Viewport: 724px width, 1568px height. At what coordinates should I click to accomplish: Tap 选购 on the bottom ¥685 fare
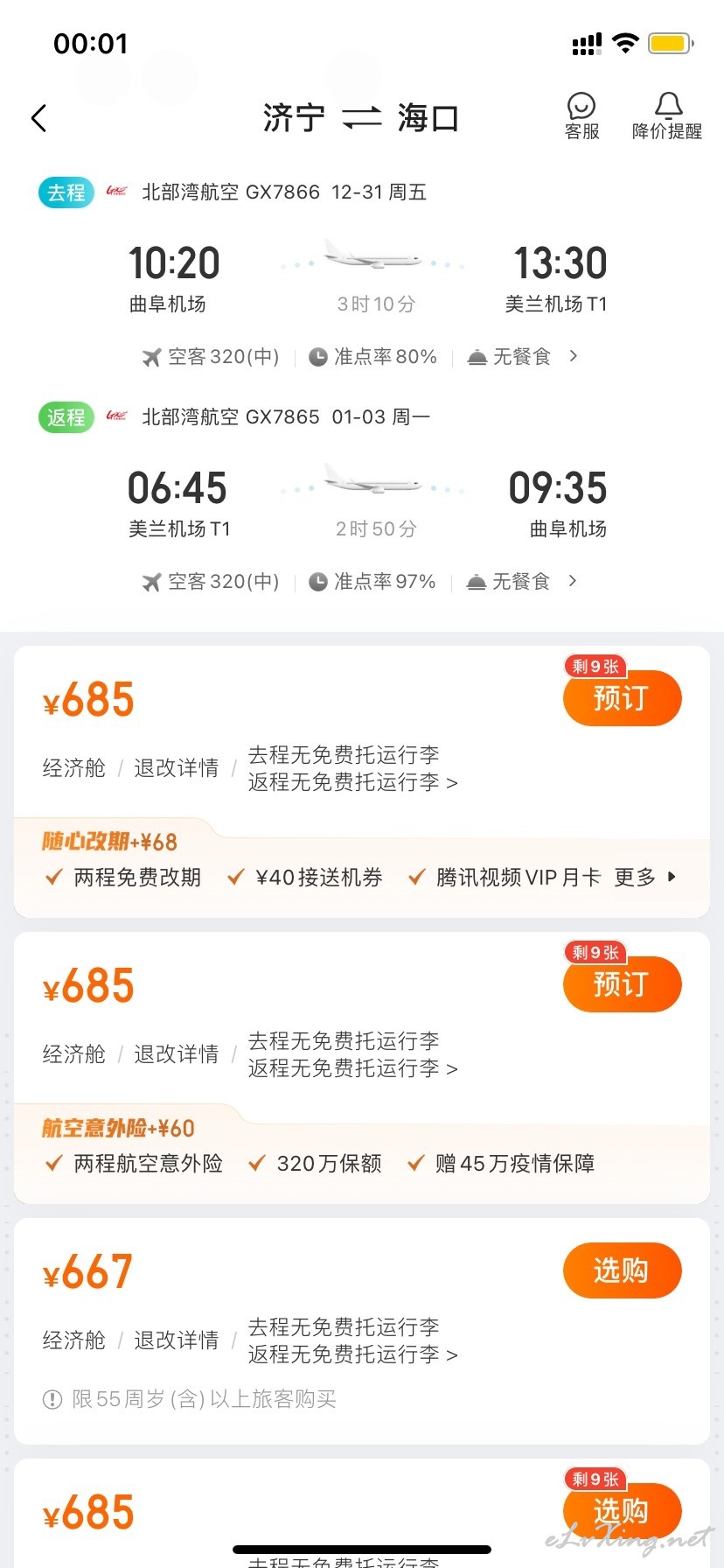[x=622, y=1511]
